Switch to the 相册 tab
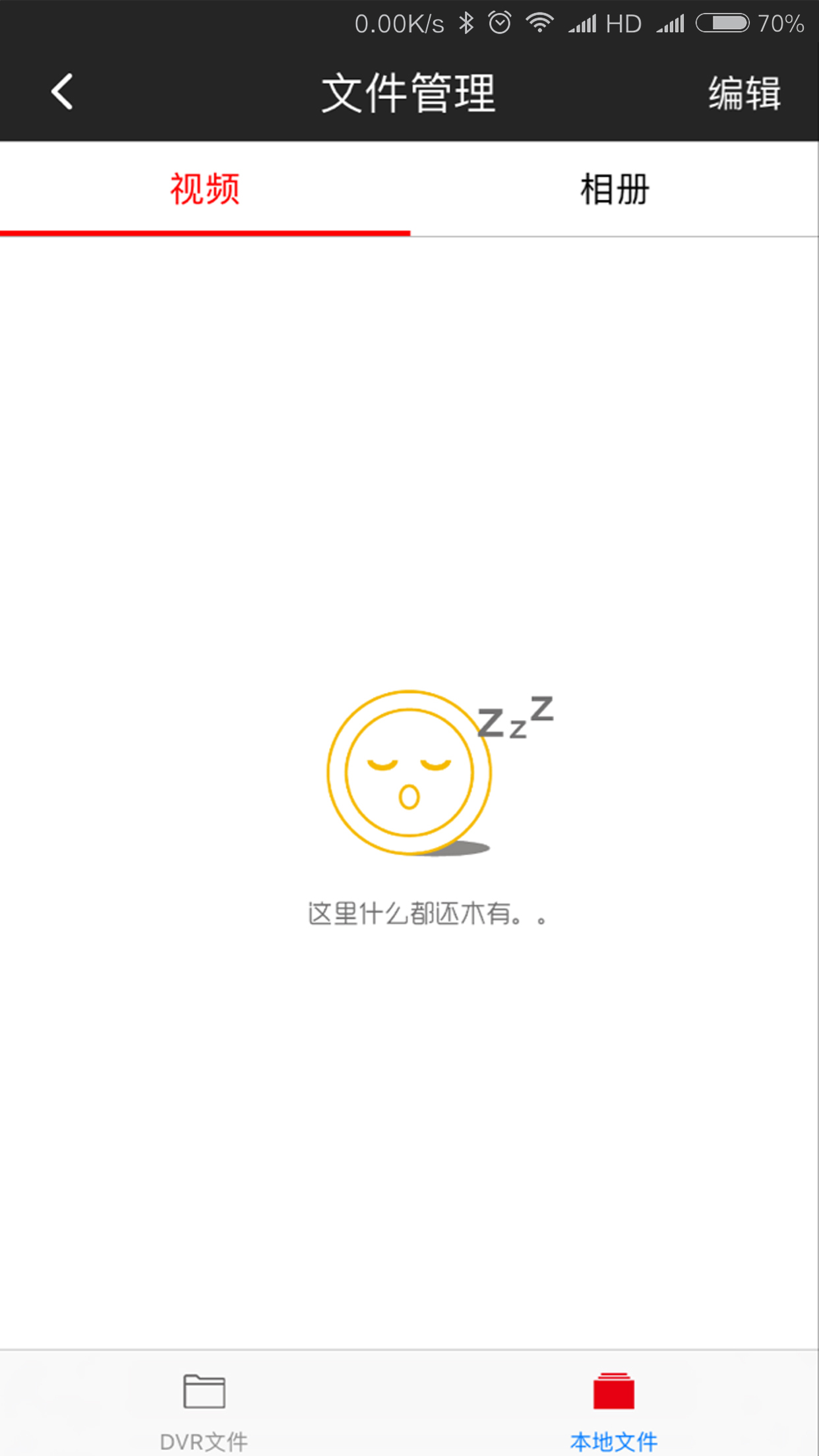Viewport: 819px width, 1456px height. 614,189
